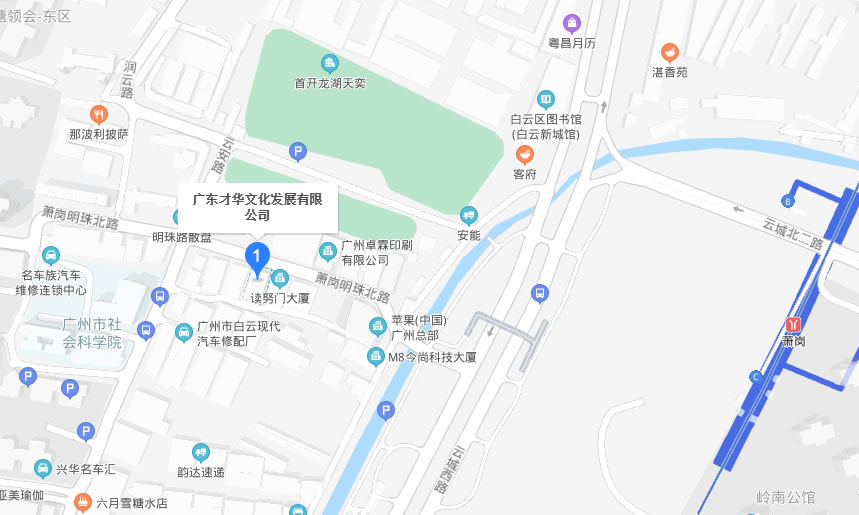Tap the blue marker numbered 1
859x515 pixels.
(257, 258)
